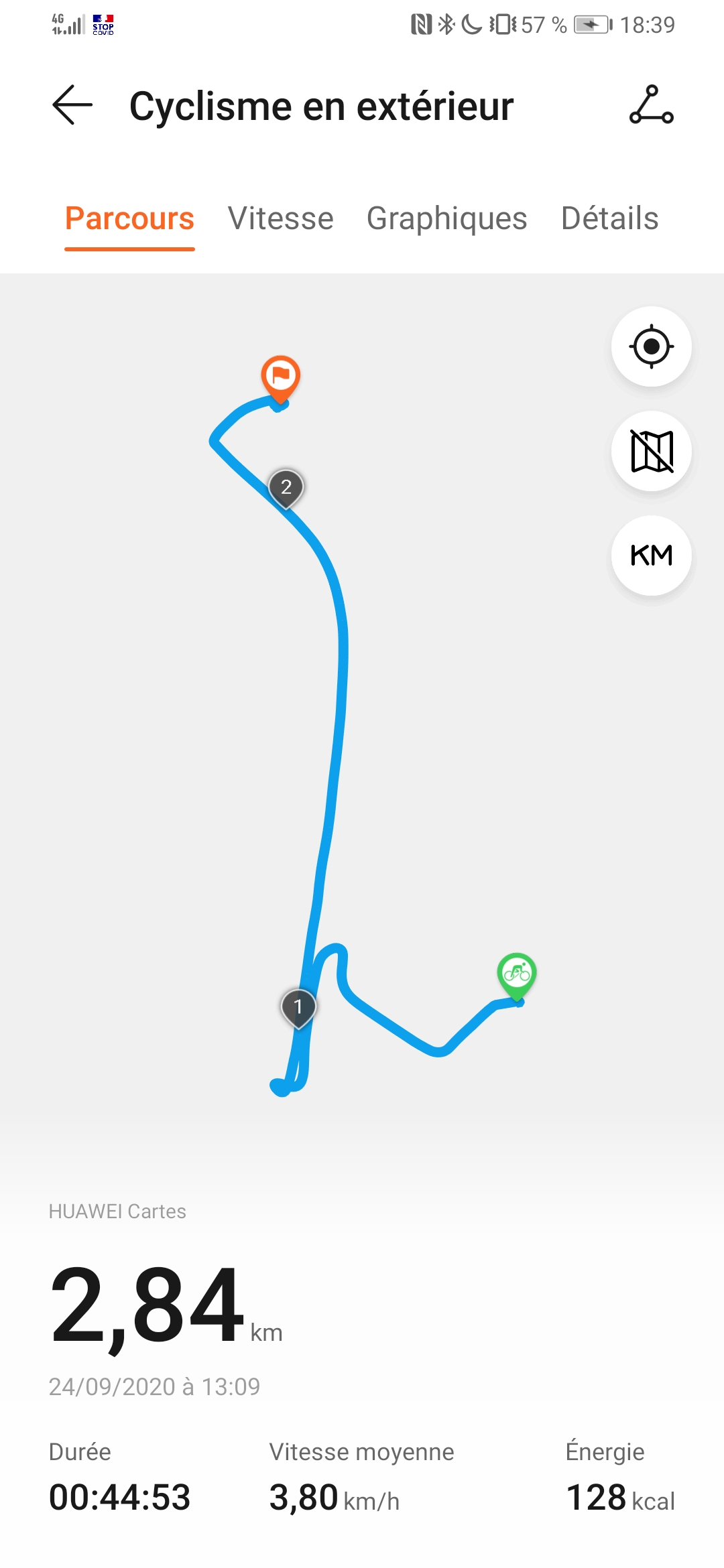
Task: Recenter the map with the location button
Action: [651, 346]
